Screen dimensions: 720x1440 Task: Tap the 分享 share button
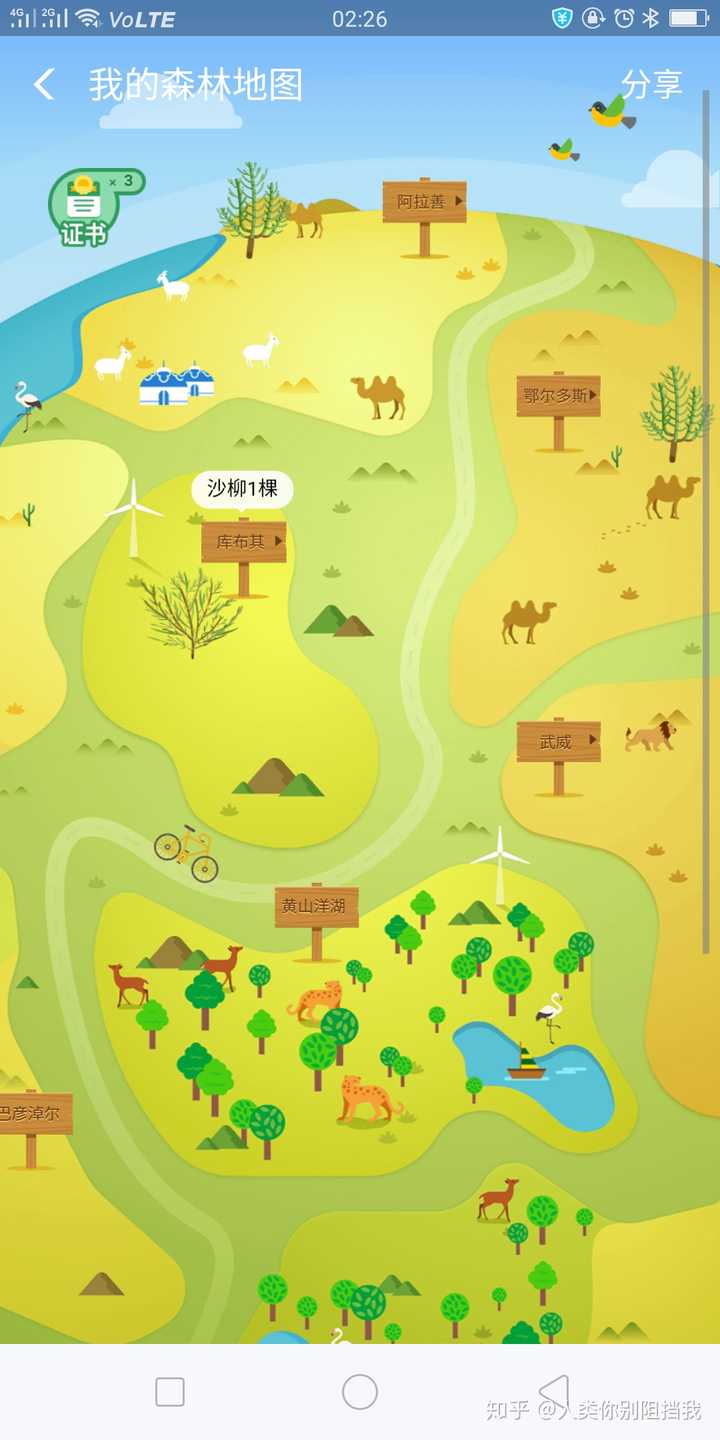coord(651,85)
